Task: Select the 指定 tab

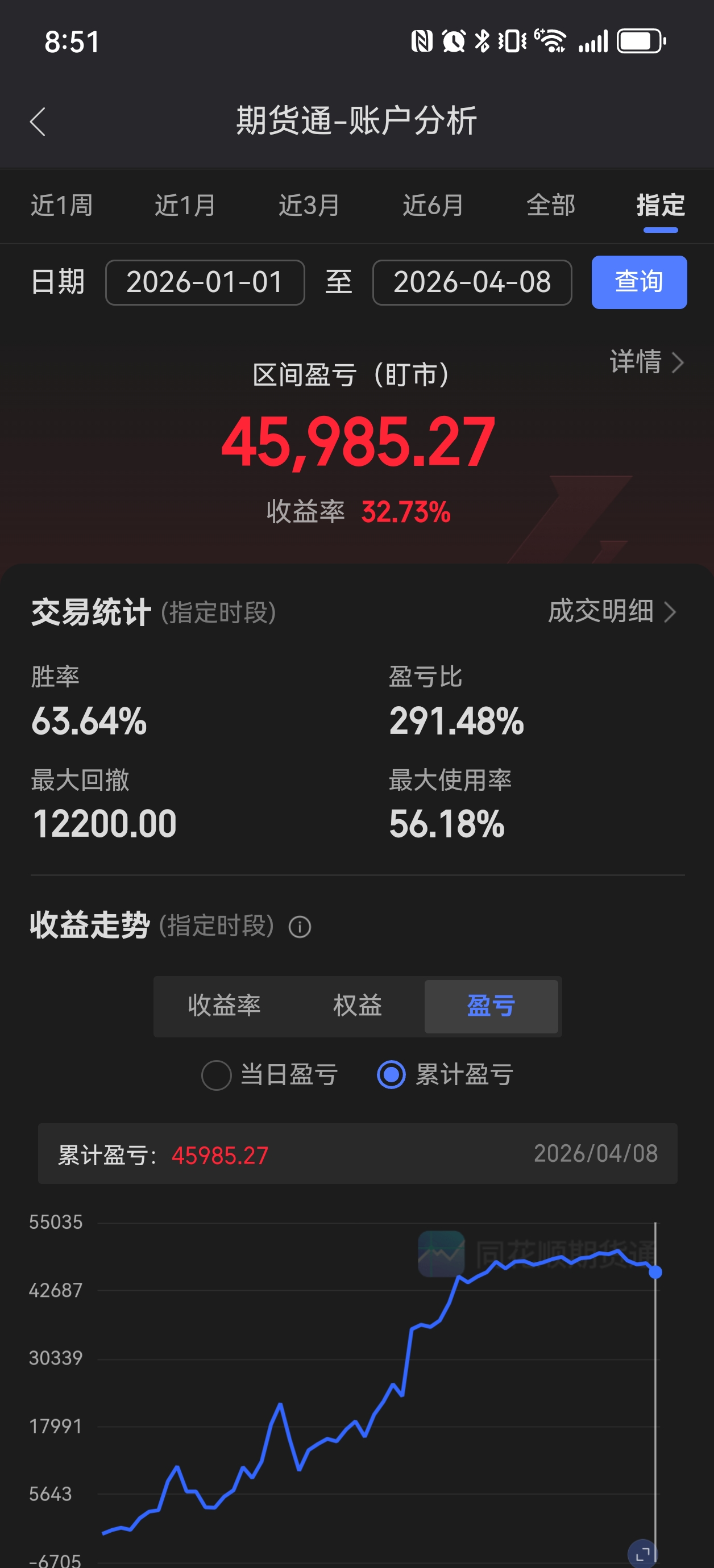Action: click(x=661, y=206)
